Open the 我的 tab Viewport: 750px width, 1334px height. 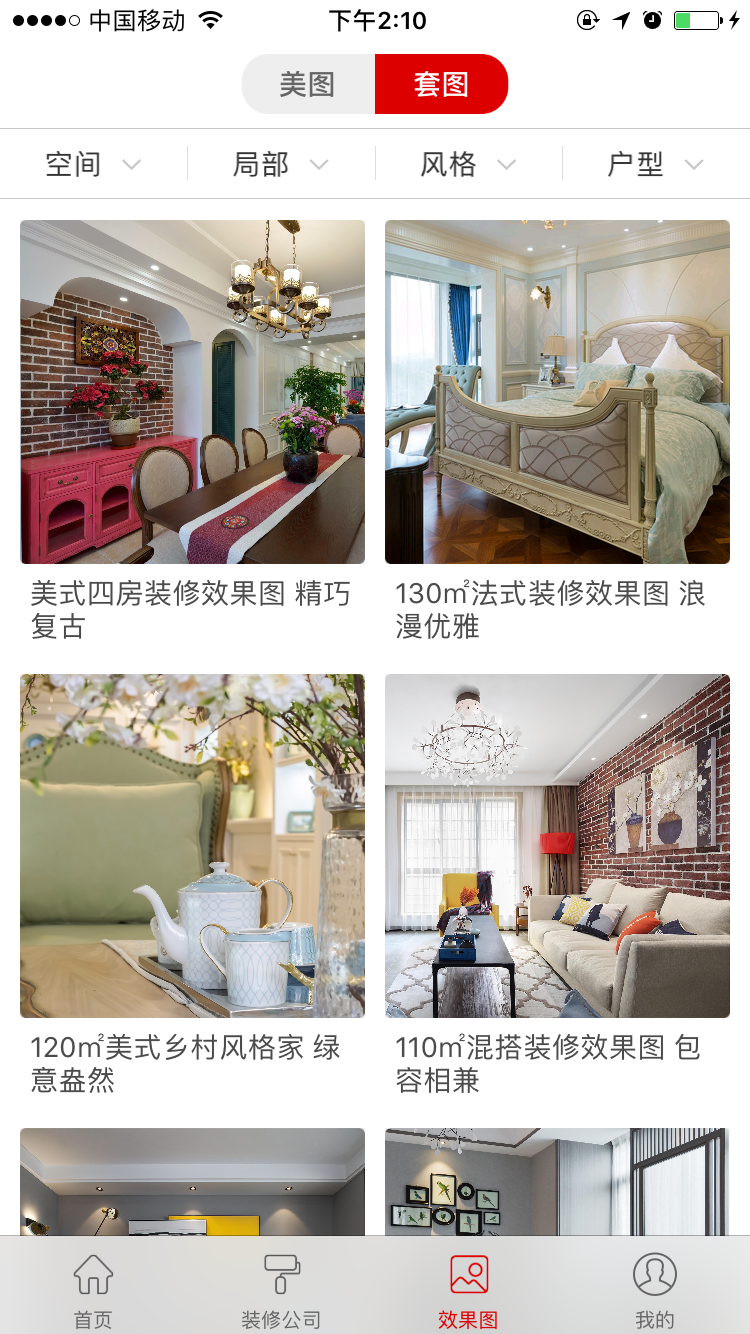tap(655, 1290)
